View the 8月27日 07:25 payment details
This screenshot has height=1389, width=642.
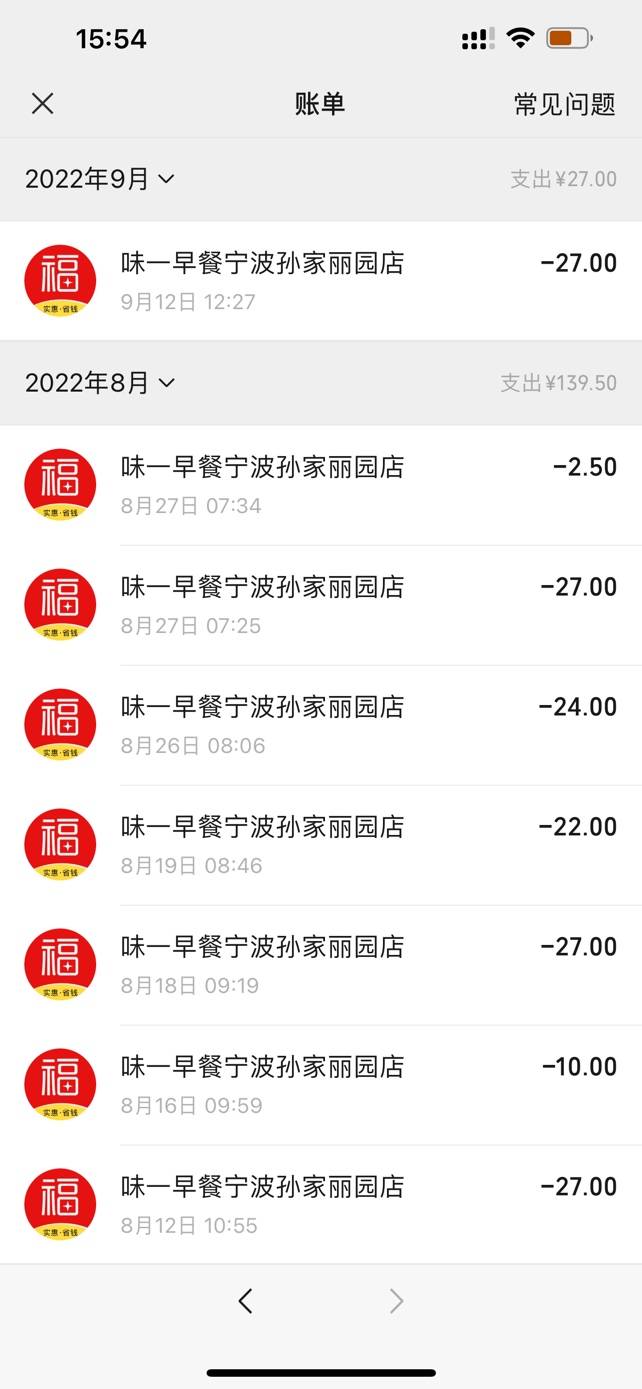pos(320,605)
